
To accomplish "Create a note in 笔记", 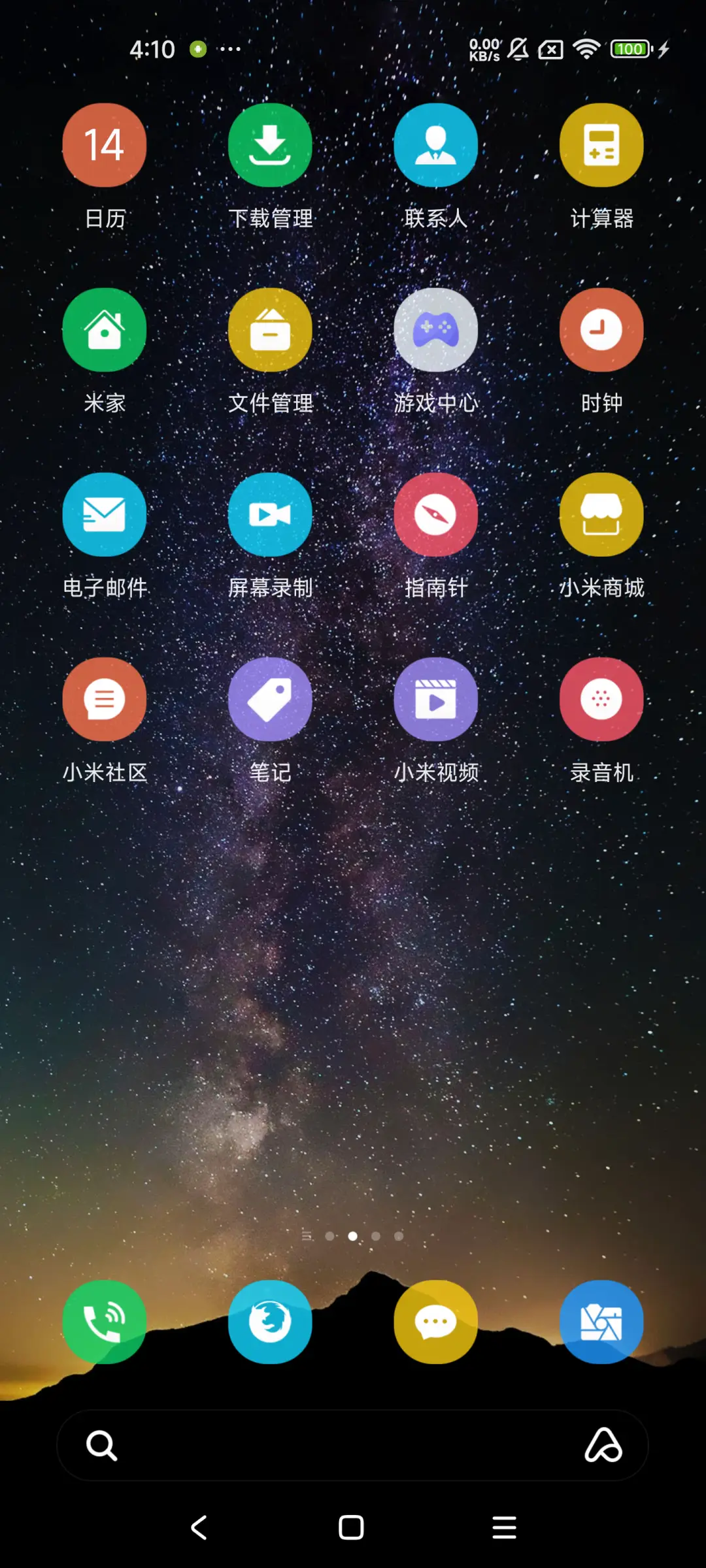I will pyautogui.click(x=271, y=699).
